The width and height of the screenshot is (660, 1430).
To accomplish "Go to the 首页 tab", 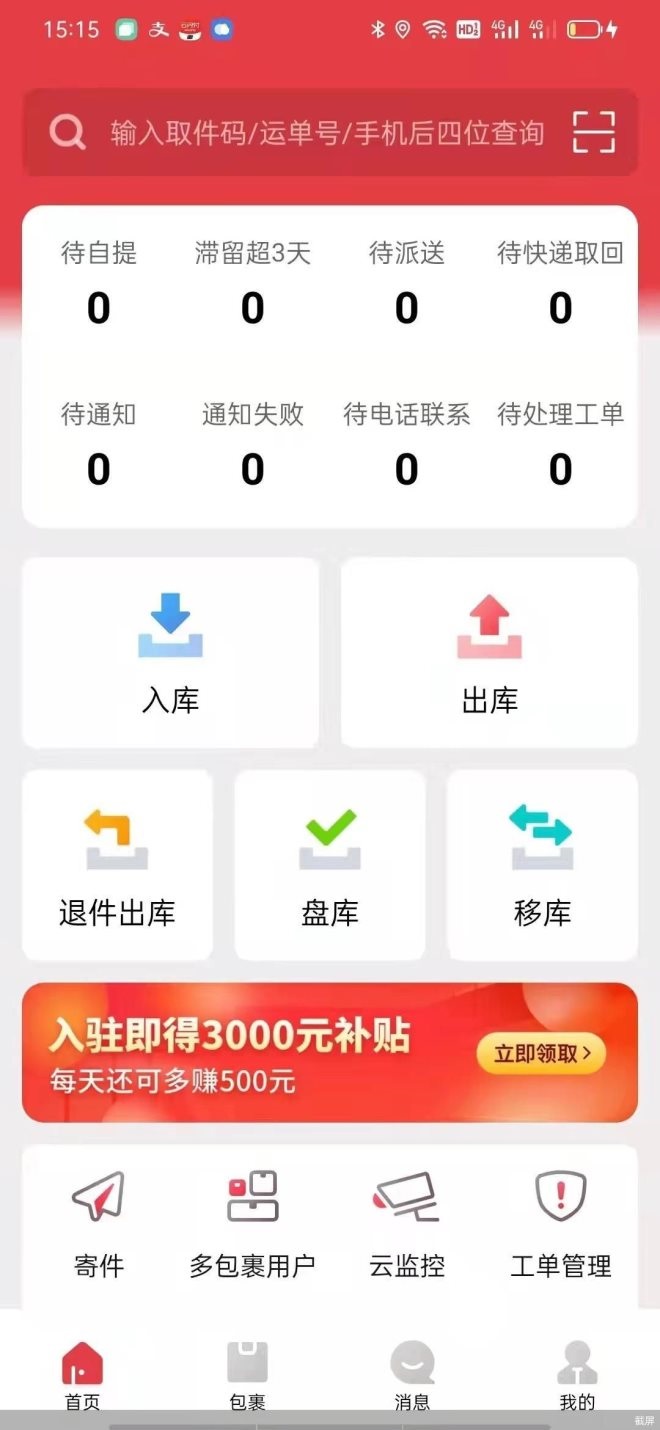I will (82, 1374).
